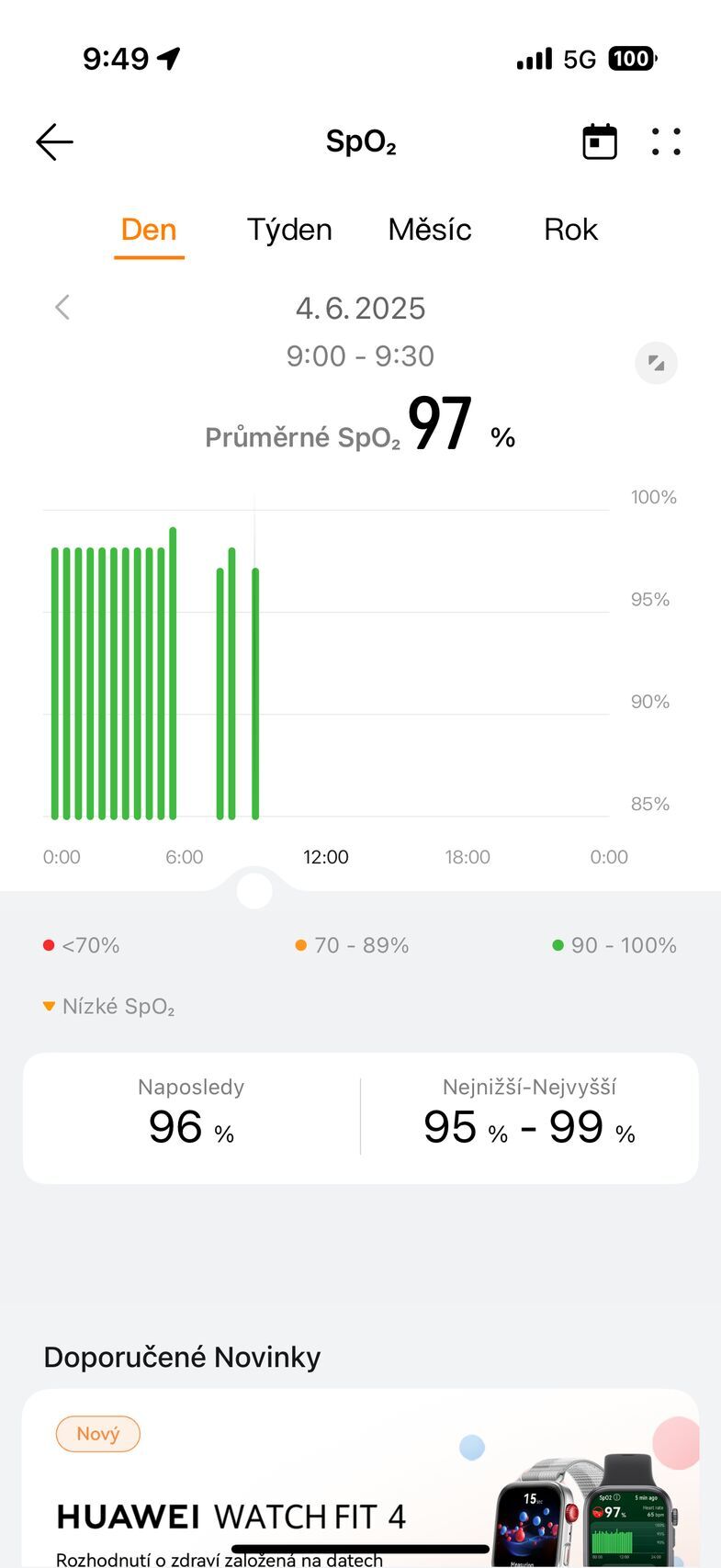Go to previous day with left chevron

[x=62, y=307]
